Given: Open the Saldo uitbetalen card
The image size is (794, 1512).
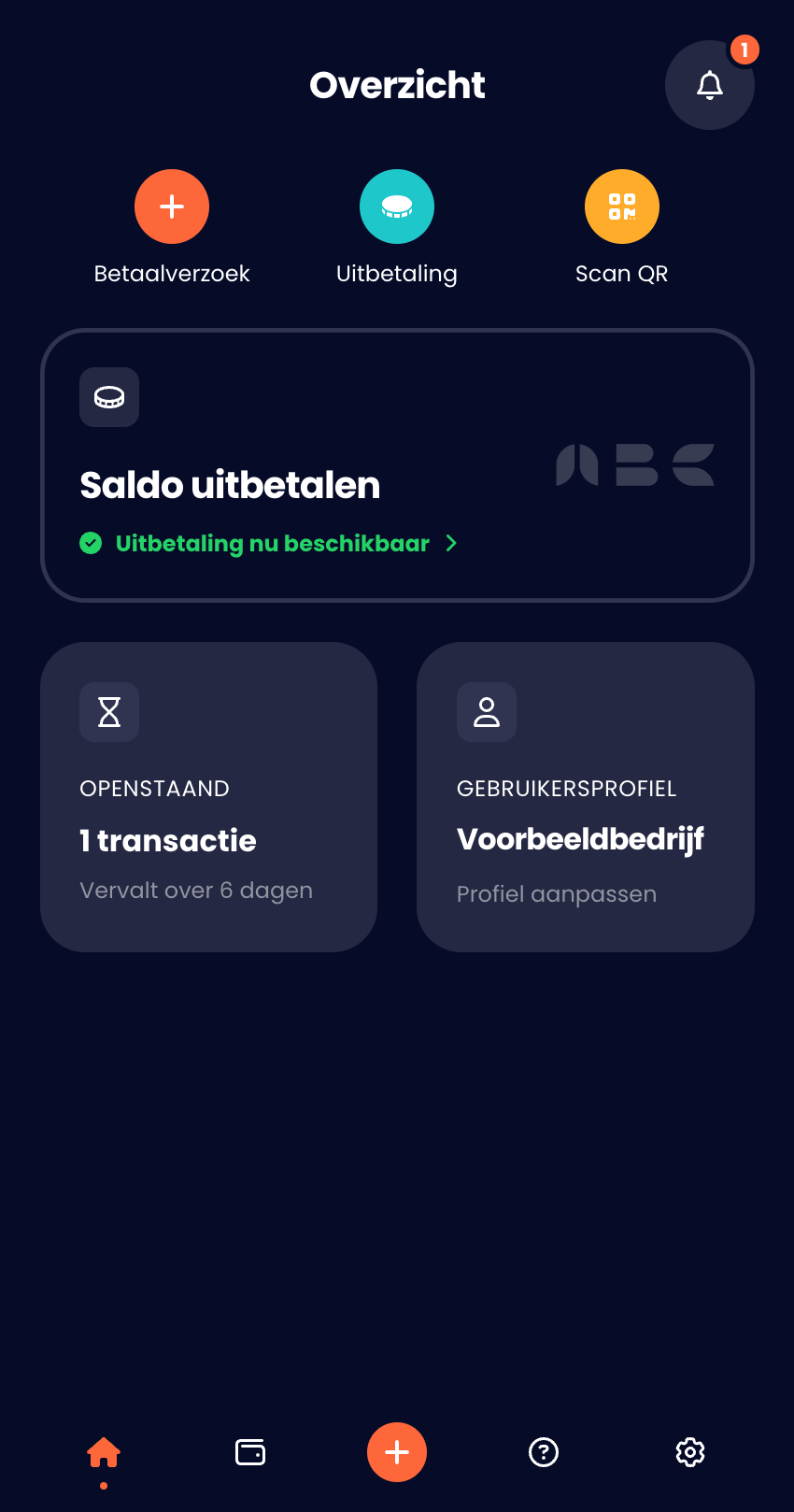Looking at the screenshot, I should click(397, 465).
